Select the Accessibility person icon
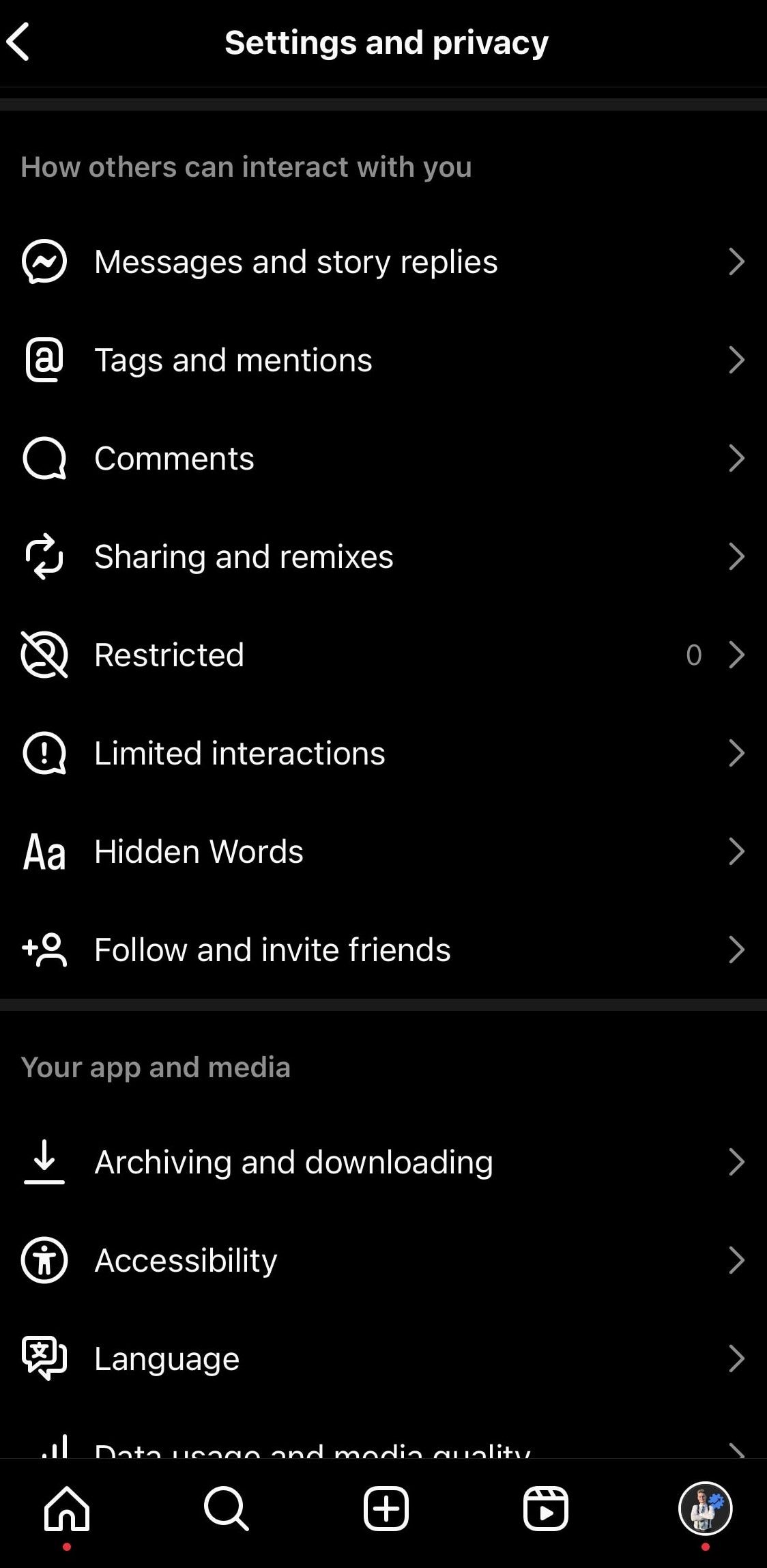 [44, 1260]
